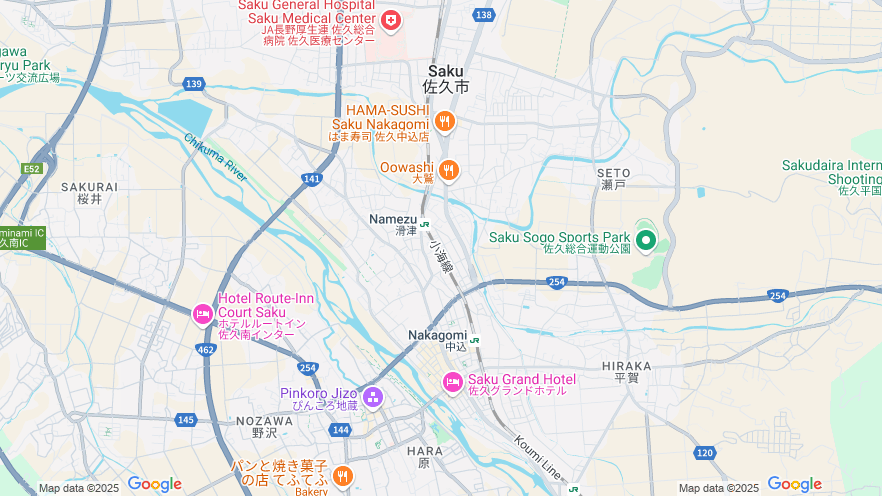Screen dimensions: 882x496
Task: Open the Saku Grand Hotel pin
Action: [452, 381]
